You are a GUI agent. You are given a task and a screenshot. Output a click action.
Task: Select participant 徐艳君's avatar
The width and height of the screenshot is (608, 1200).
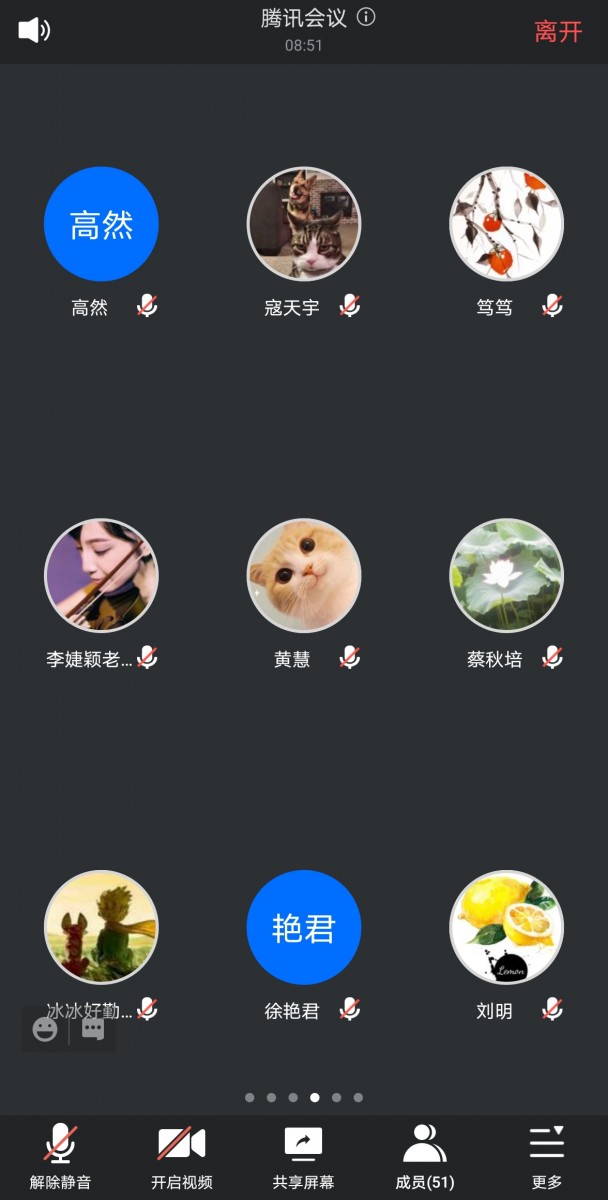pos(304,927)
